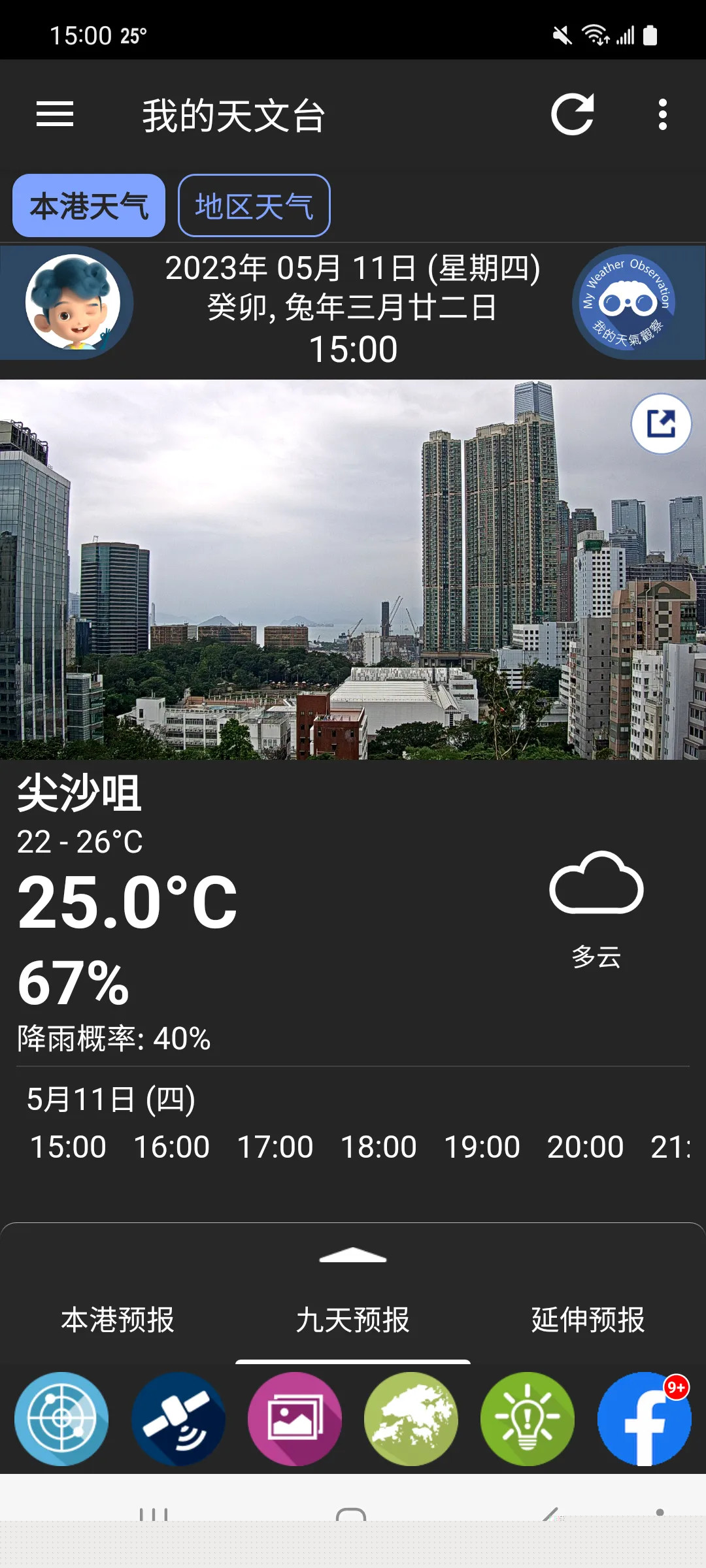Share the weather photo

point(661,423)
